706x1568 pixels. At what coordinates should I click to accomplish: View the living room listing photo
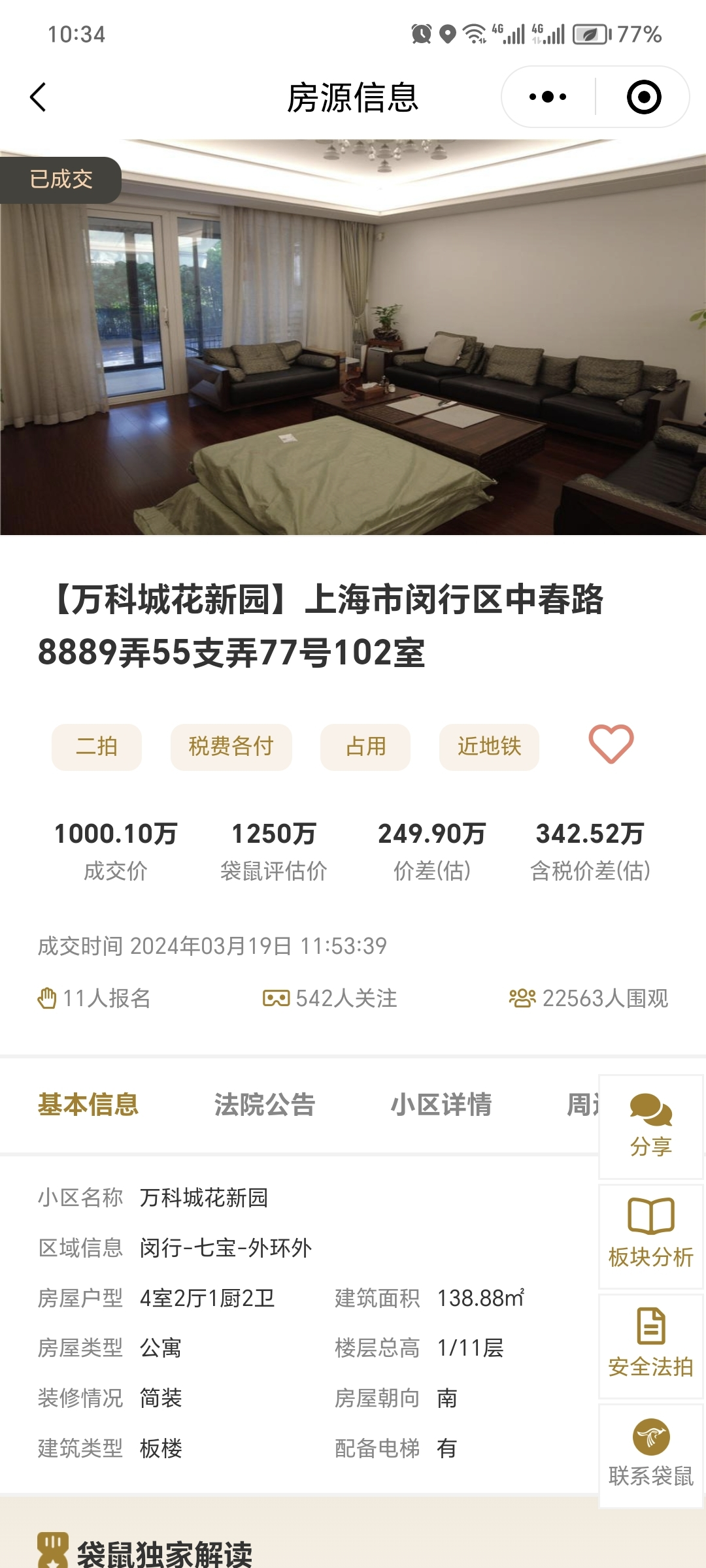click(353, 336)
